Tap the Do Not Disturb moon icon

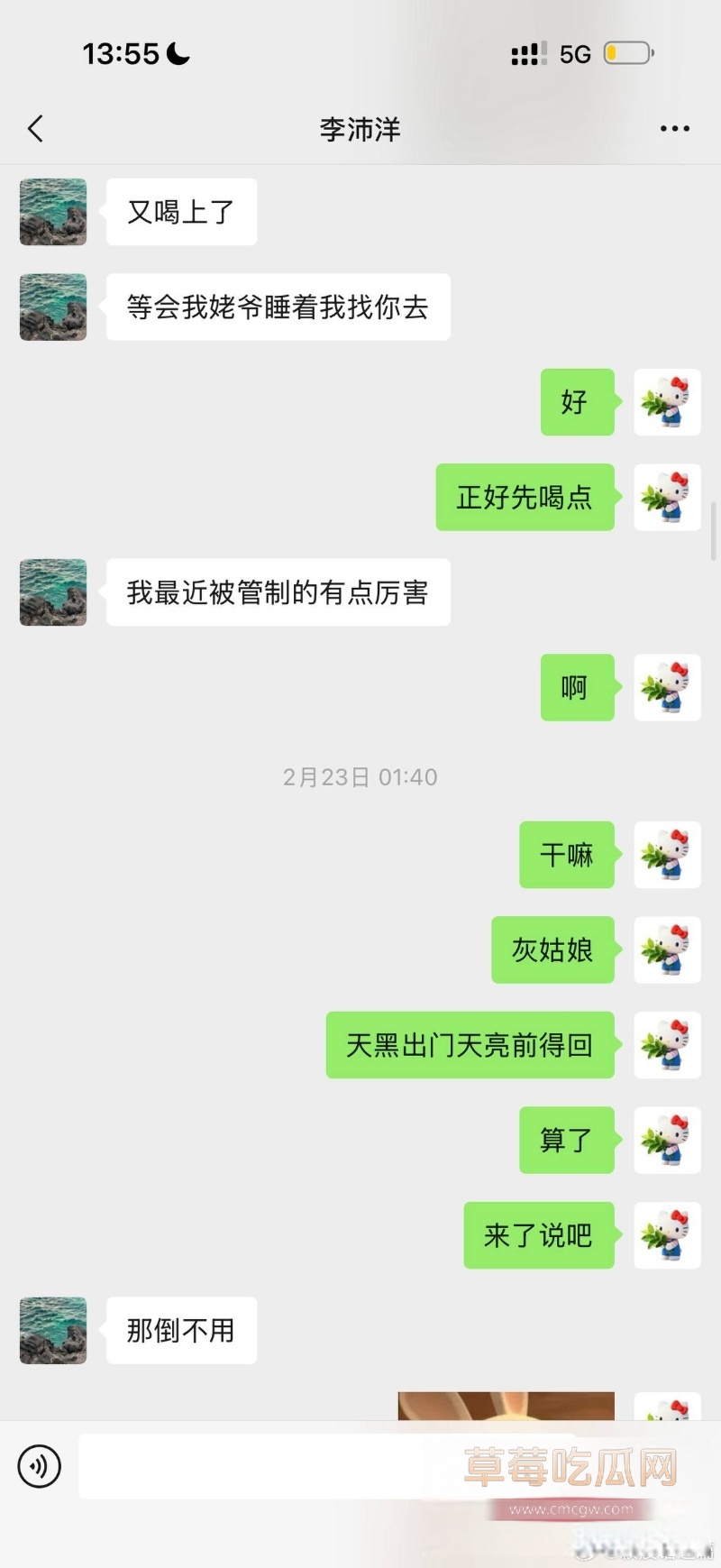[177, 52]
